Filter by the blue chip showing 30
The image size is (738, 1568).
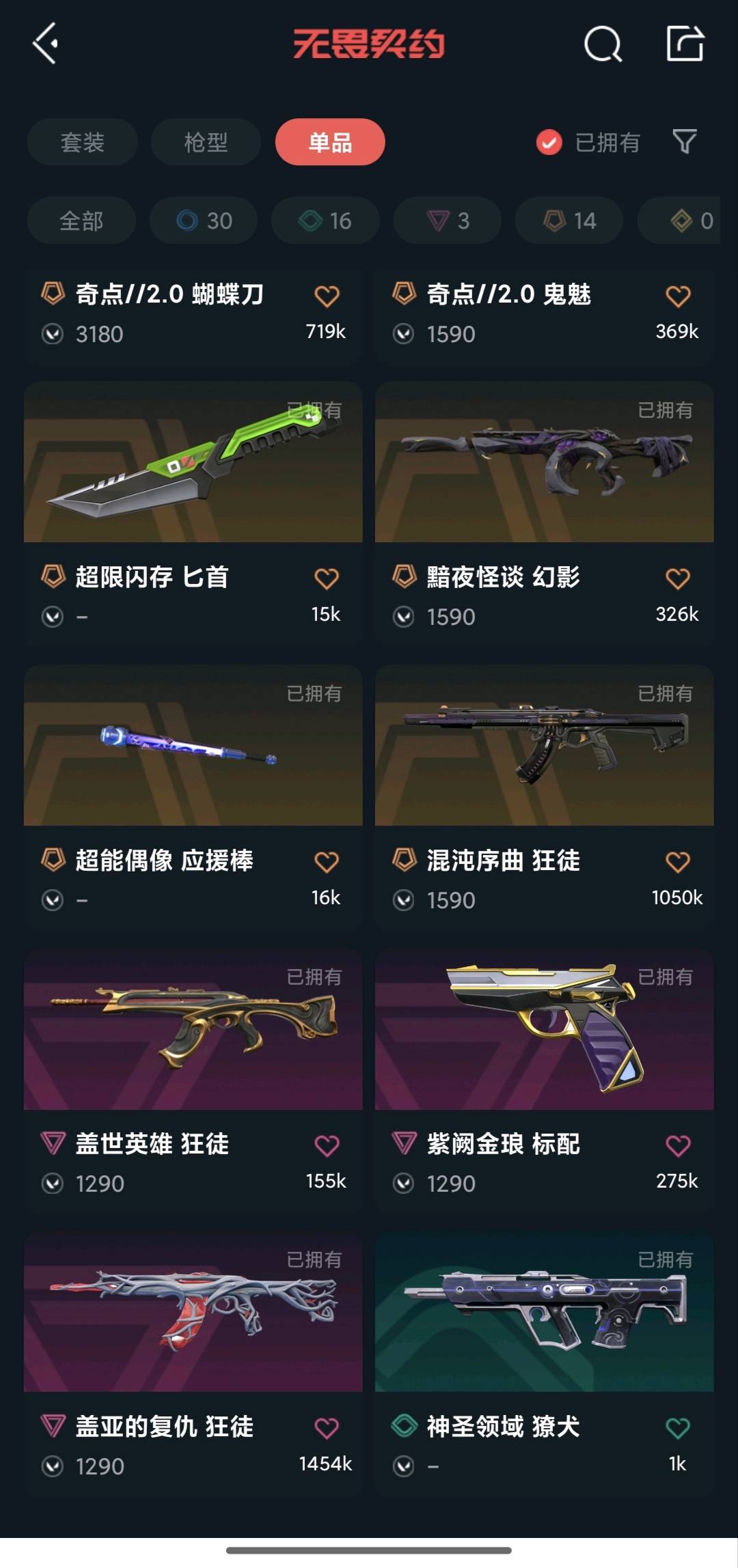pyautogui.click(x=204, y=221)
